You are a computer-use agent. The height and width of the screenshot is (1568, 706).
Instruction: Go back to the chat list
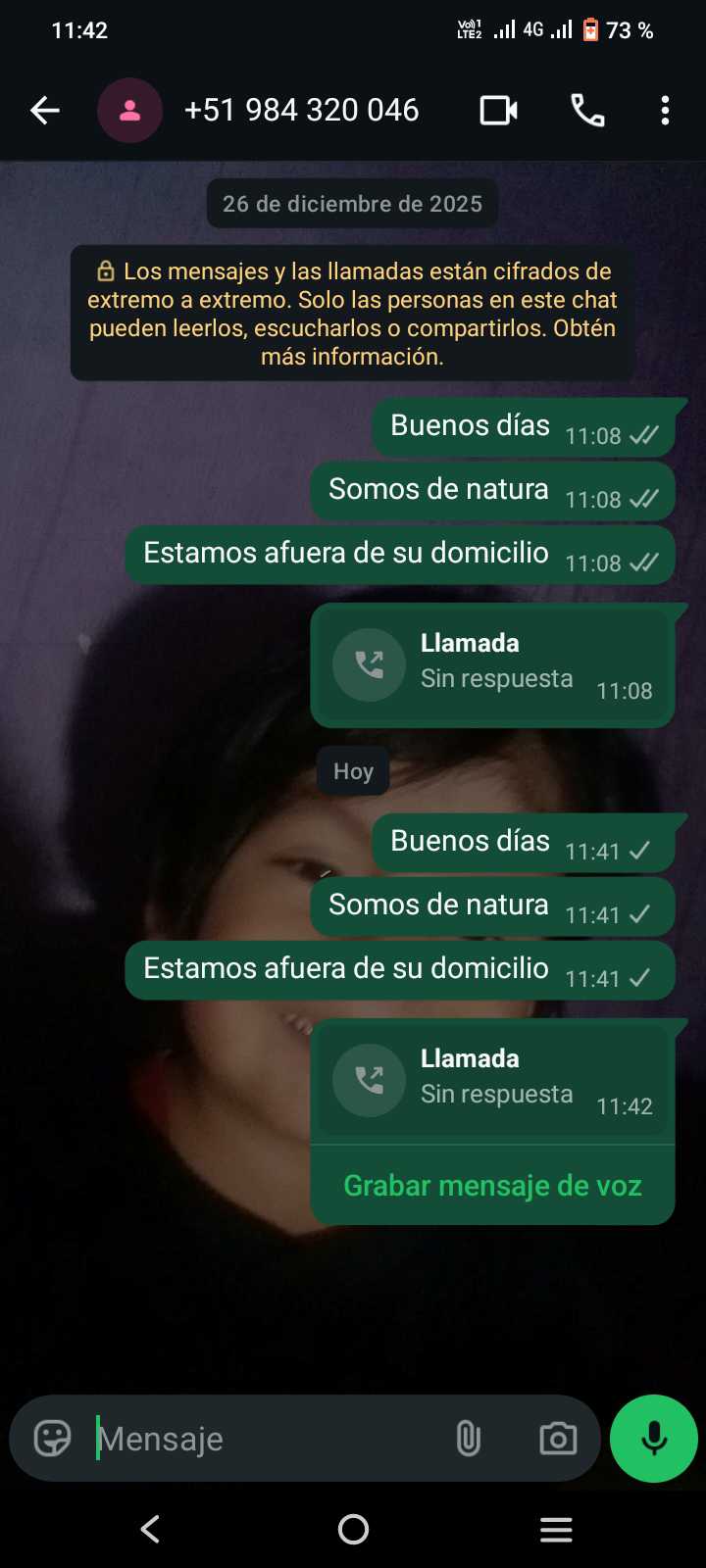click(x=45, y=111)
